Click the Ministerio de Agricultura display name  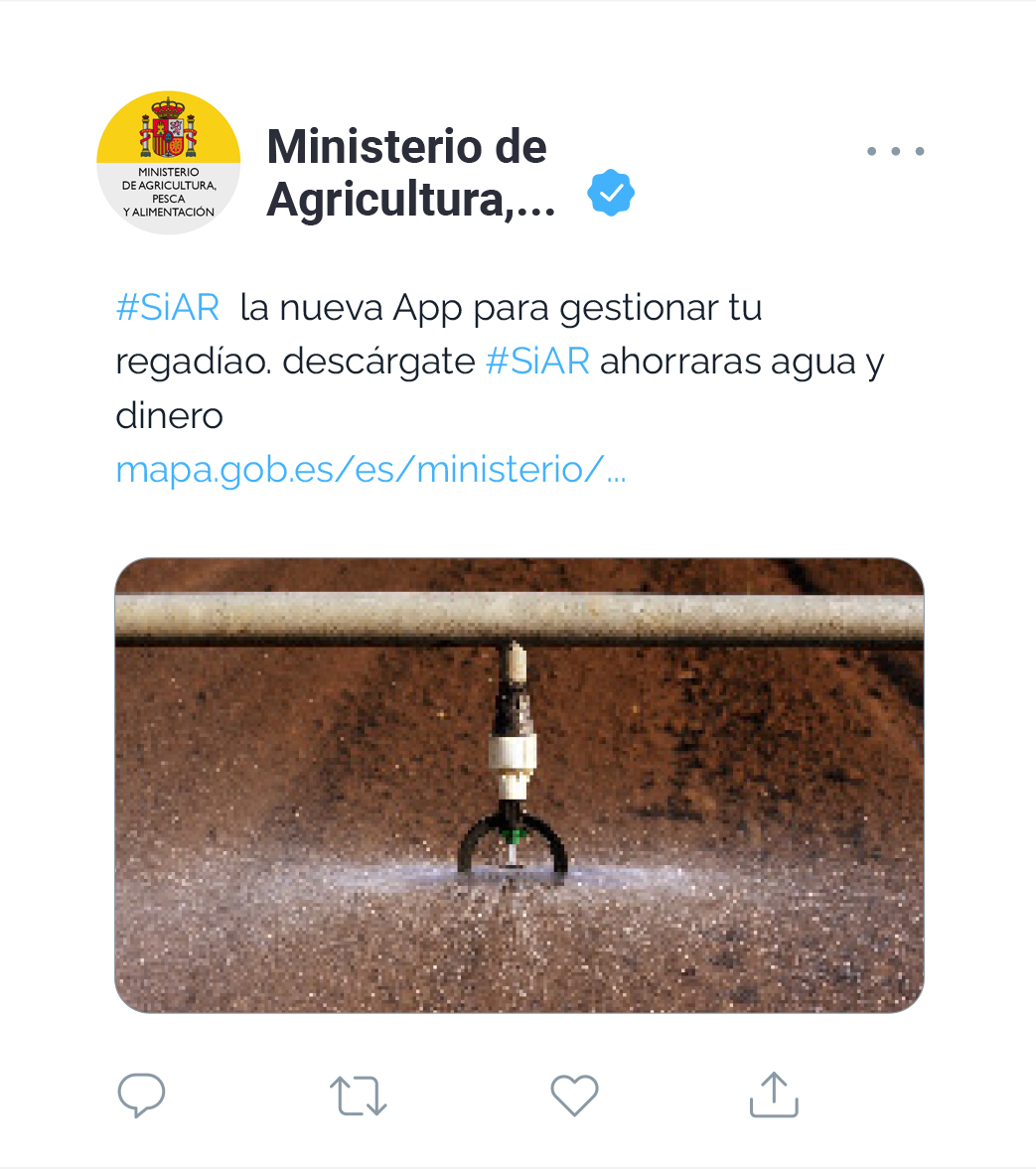(405, 173)
